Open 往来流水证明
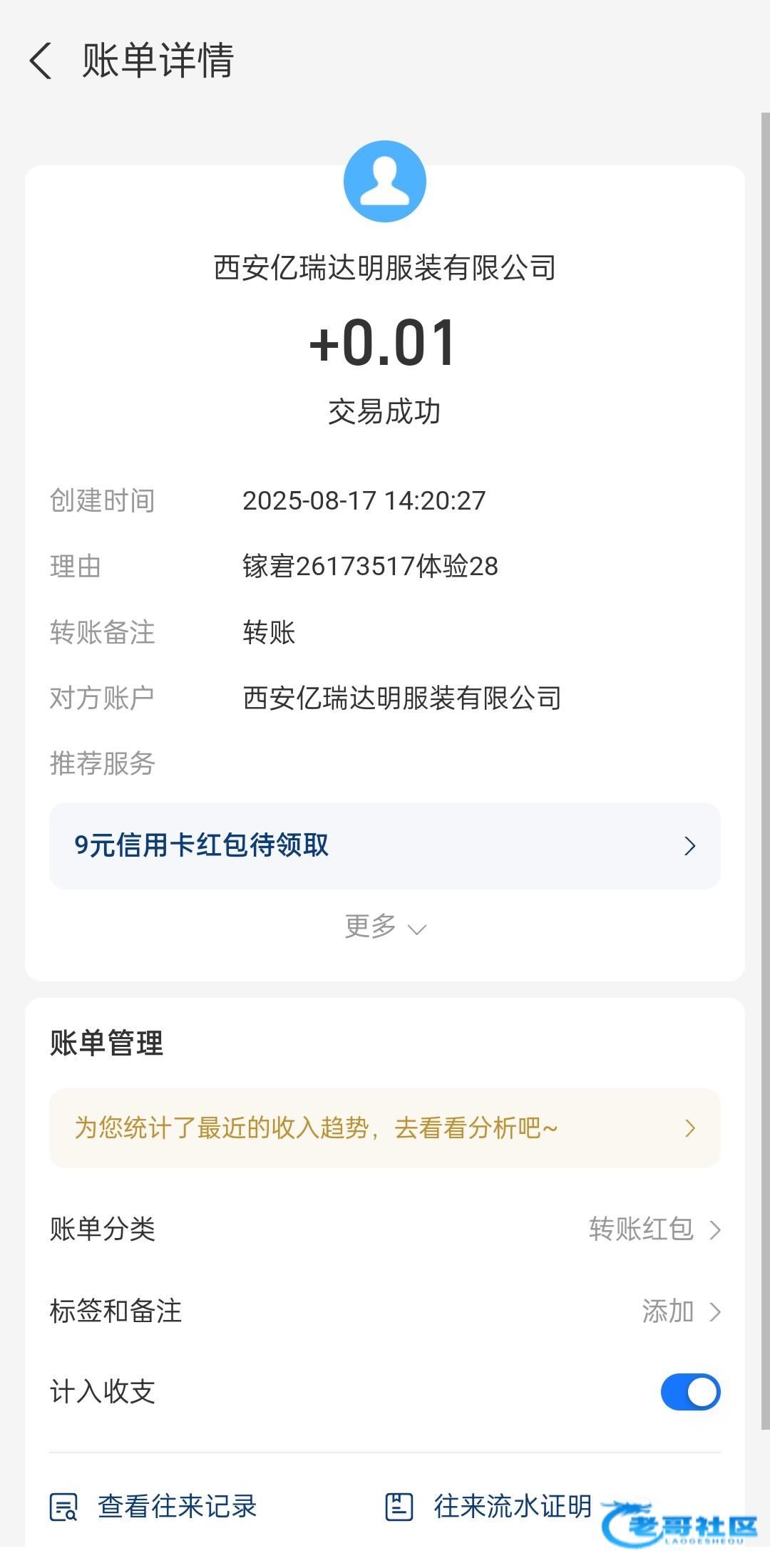Viewport: 770px width, 1568px height. (x=488, y=1506)
